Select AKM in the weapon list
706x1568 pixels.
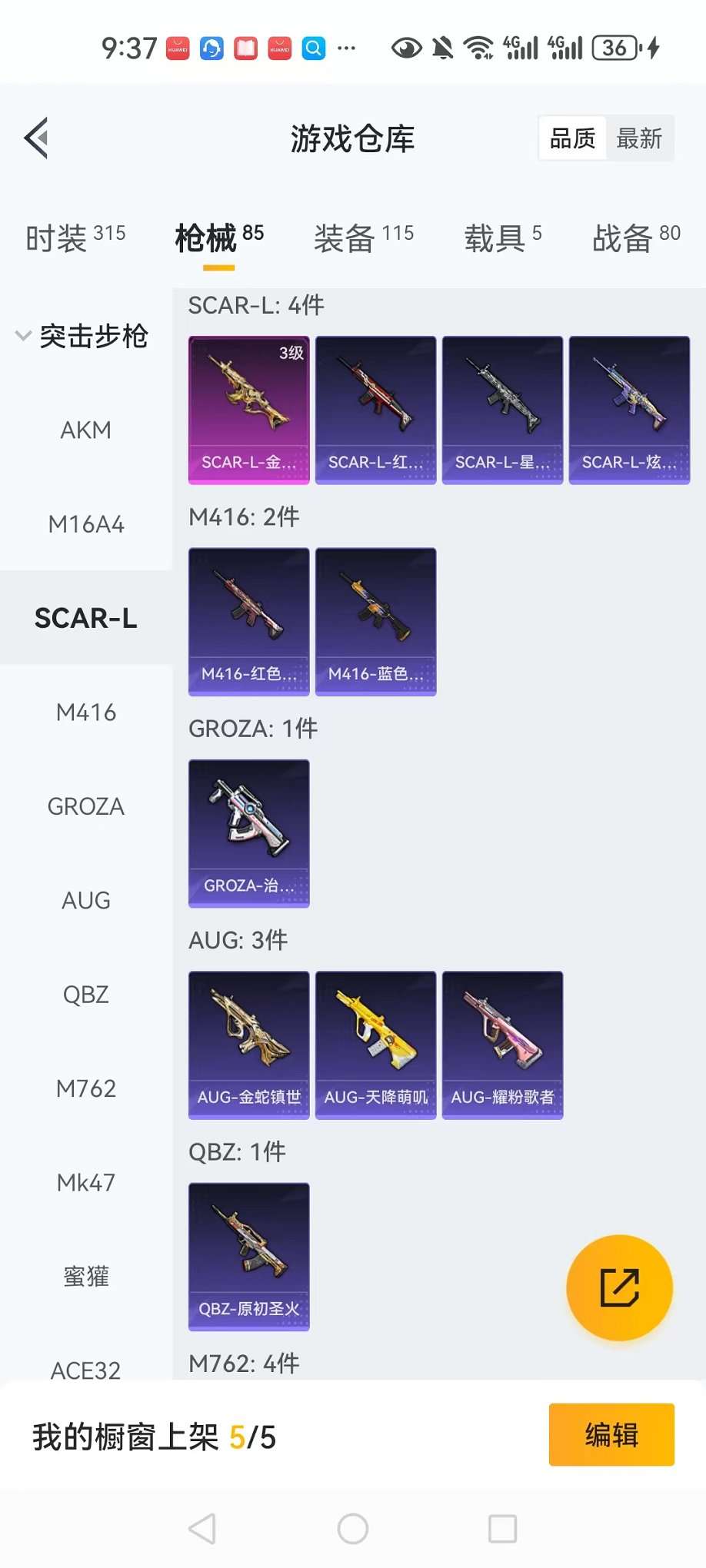tap(86, 430)
